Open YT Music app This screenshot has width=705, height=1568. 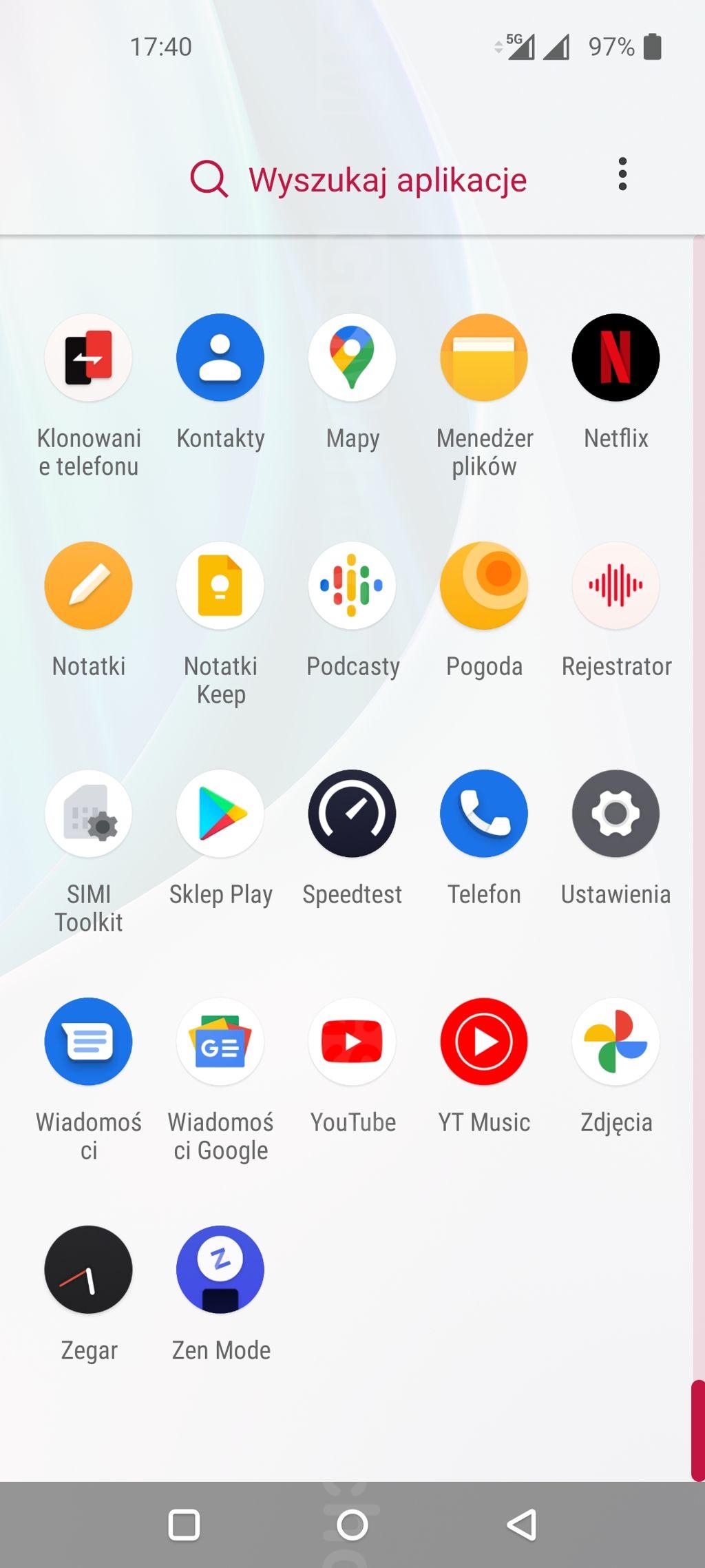pos(484,1042)
